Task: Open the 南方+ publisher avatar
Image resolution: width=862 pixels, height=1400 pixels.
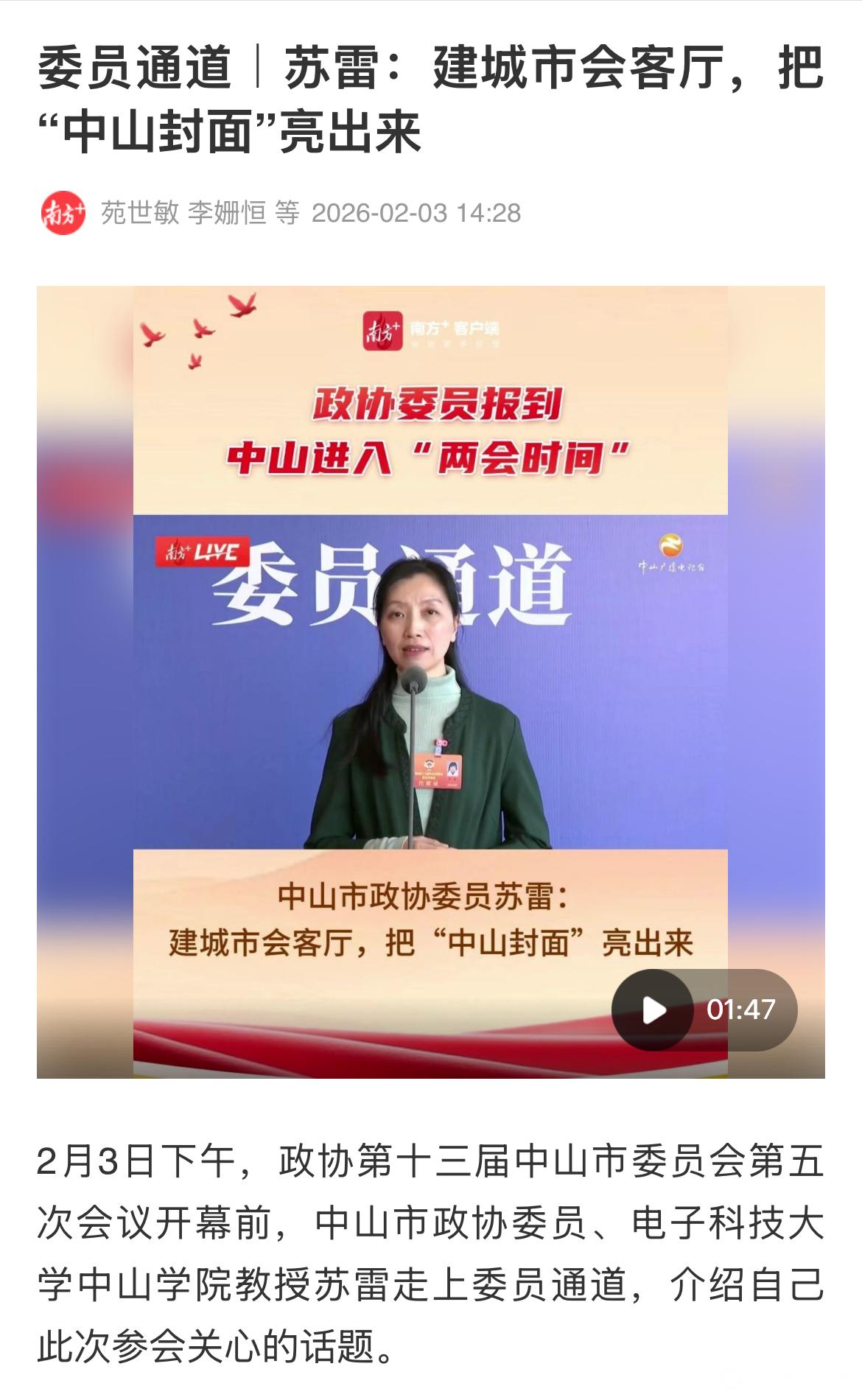Action: click(x=63, y=213)
